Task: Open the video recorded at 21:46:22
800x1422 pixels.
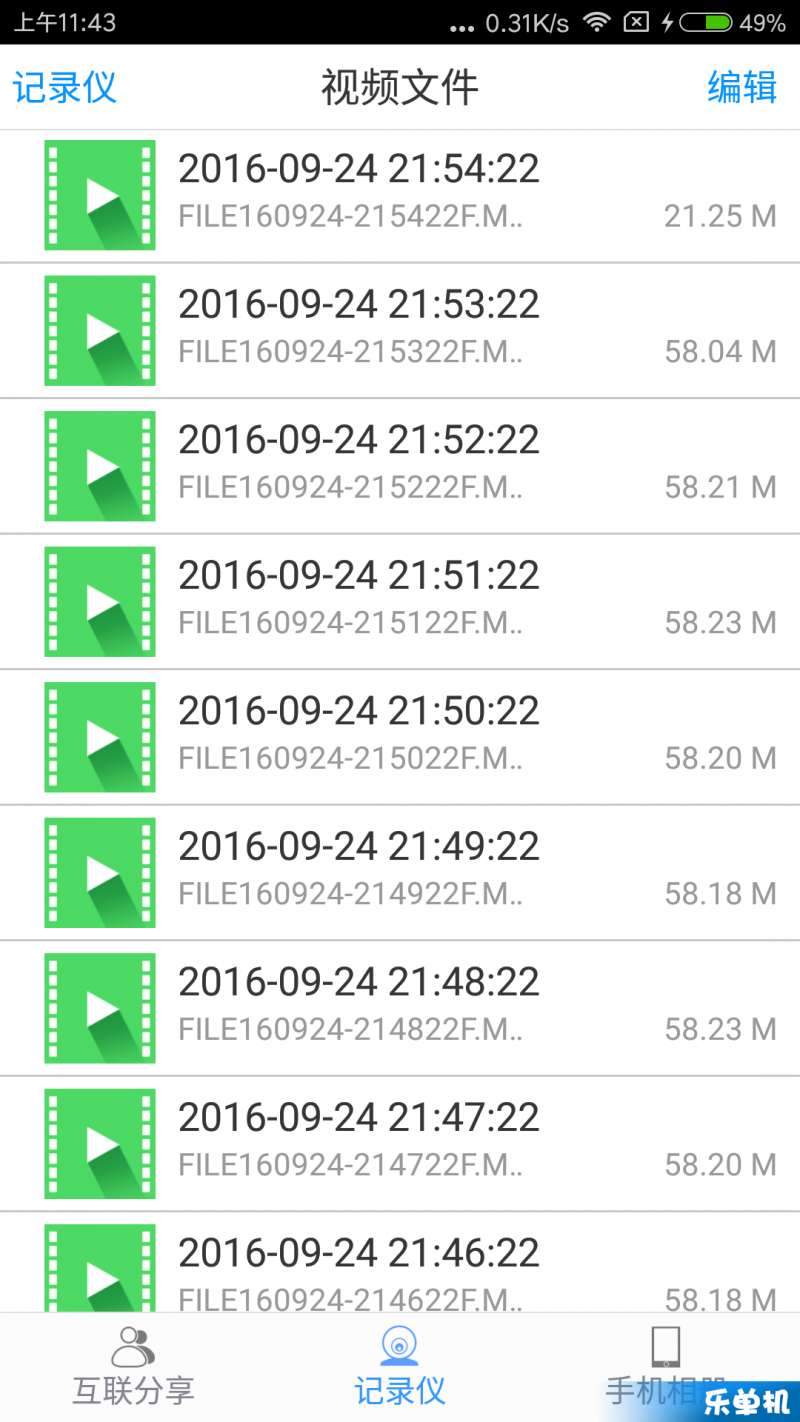Action: [400, 1263]
